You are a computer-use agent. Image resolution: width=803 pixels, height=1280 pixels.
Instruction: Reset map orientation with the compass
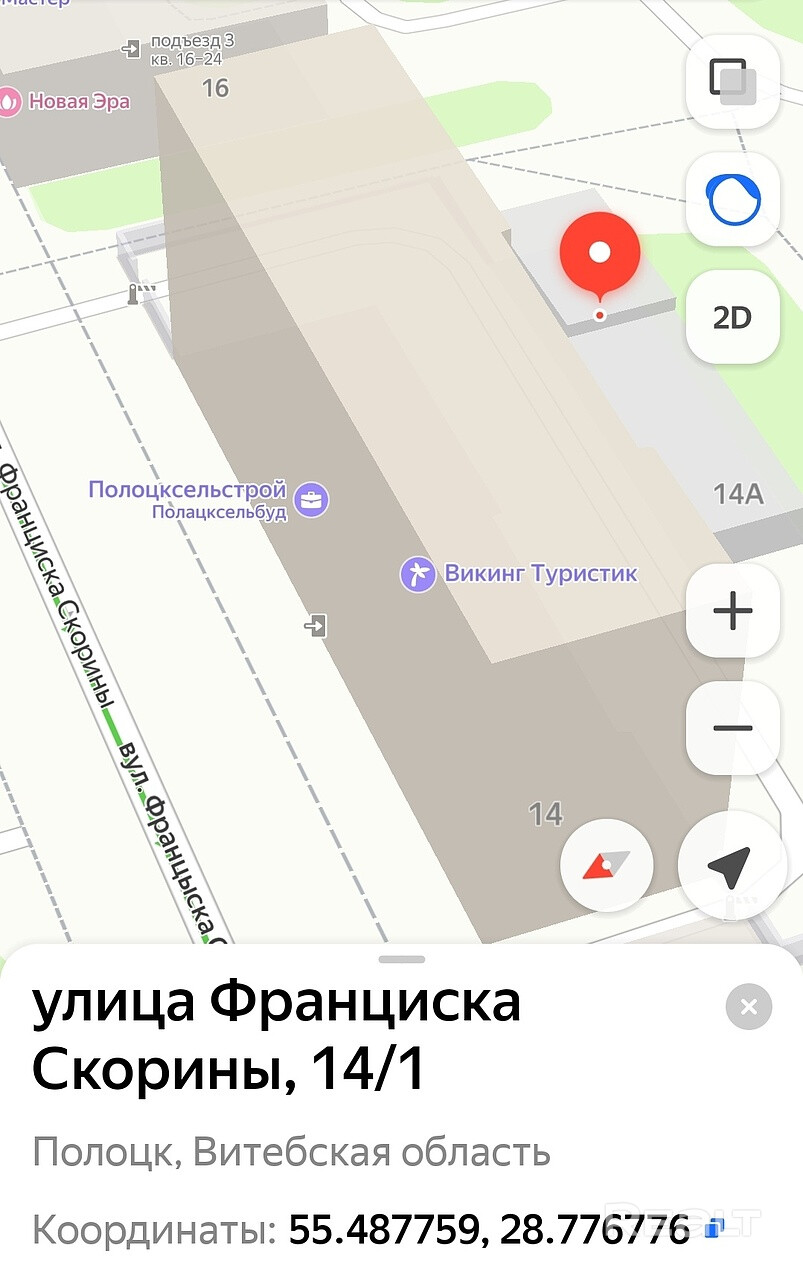(x=606, y=865)
